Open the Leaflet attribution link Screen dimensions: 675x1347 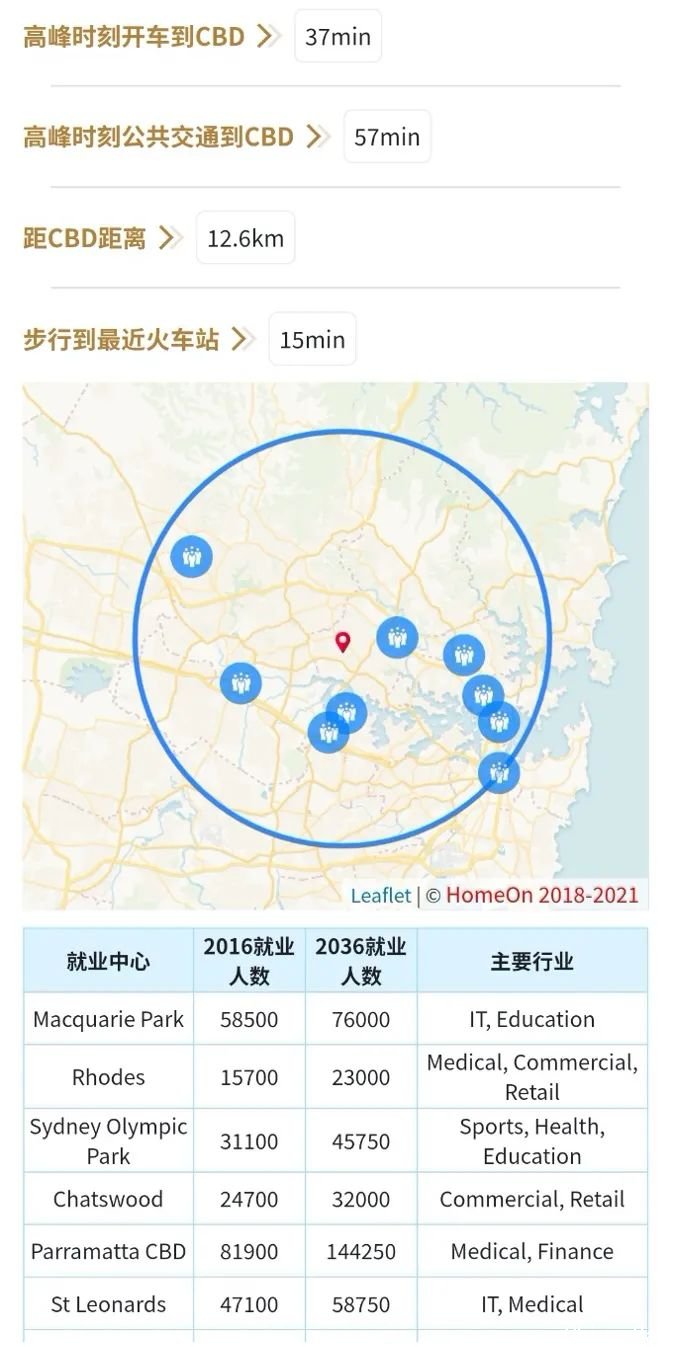[380, 895]
